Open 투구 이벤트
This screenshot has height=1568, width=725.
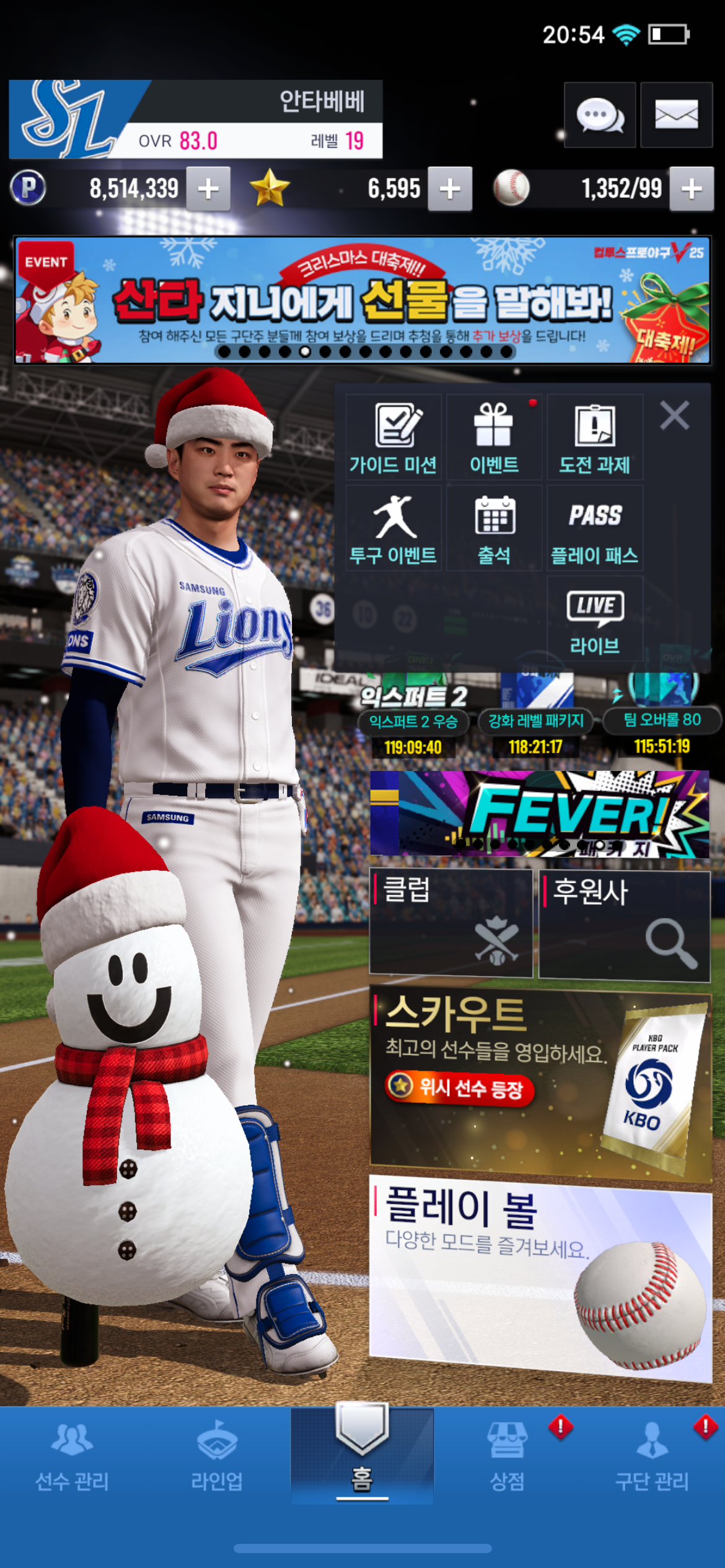click(x=393, y=528)
